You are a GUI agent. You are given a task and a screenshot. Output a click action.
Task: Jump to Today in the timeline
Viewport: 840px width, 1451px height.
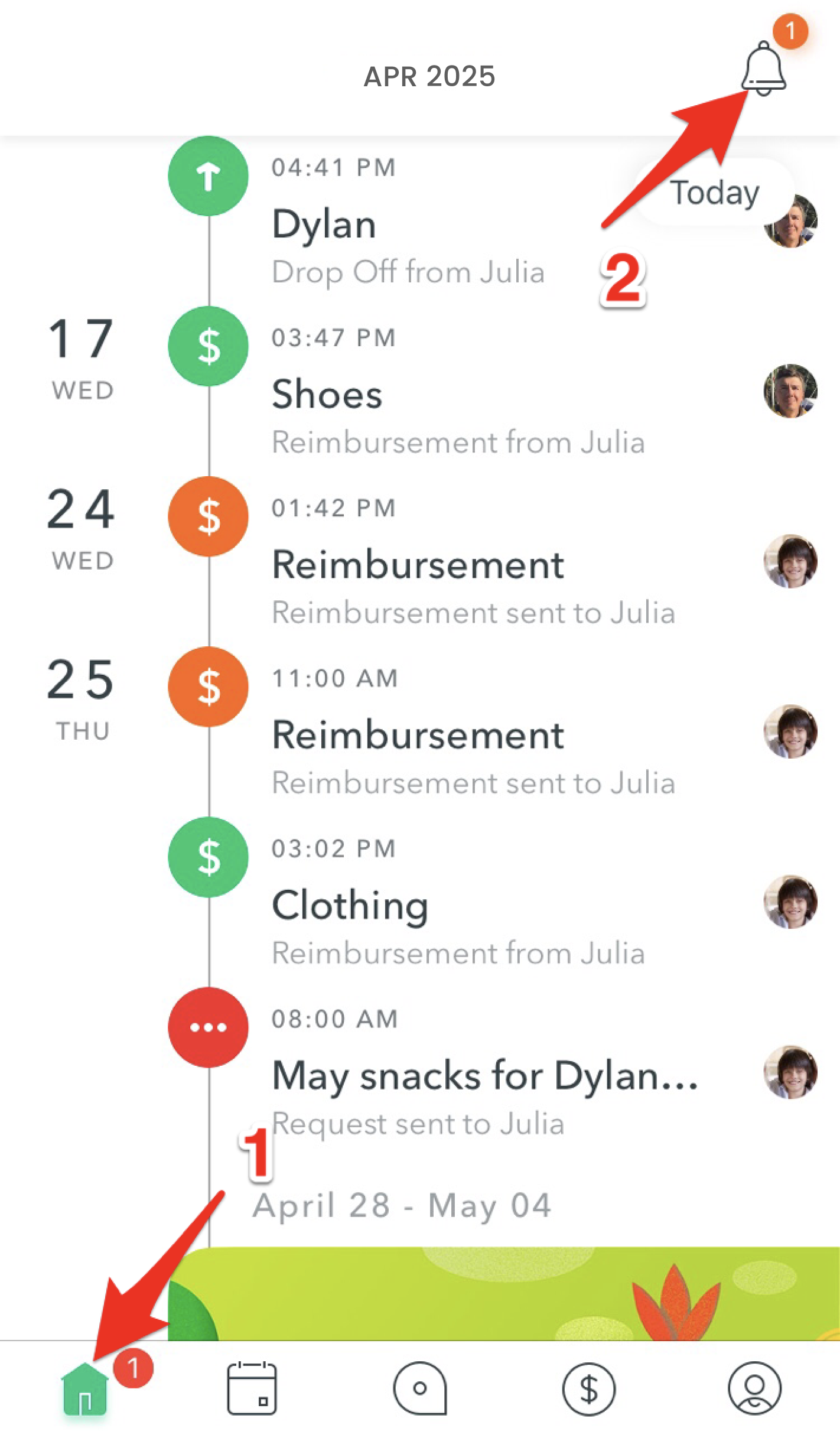(x=714, y=193)
